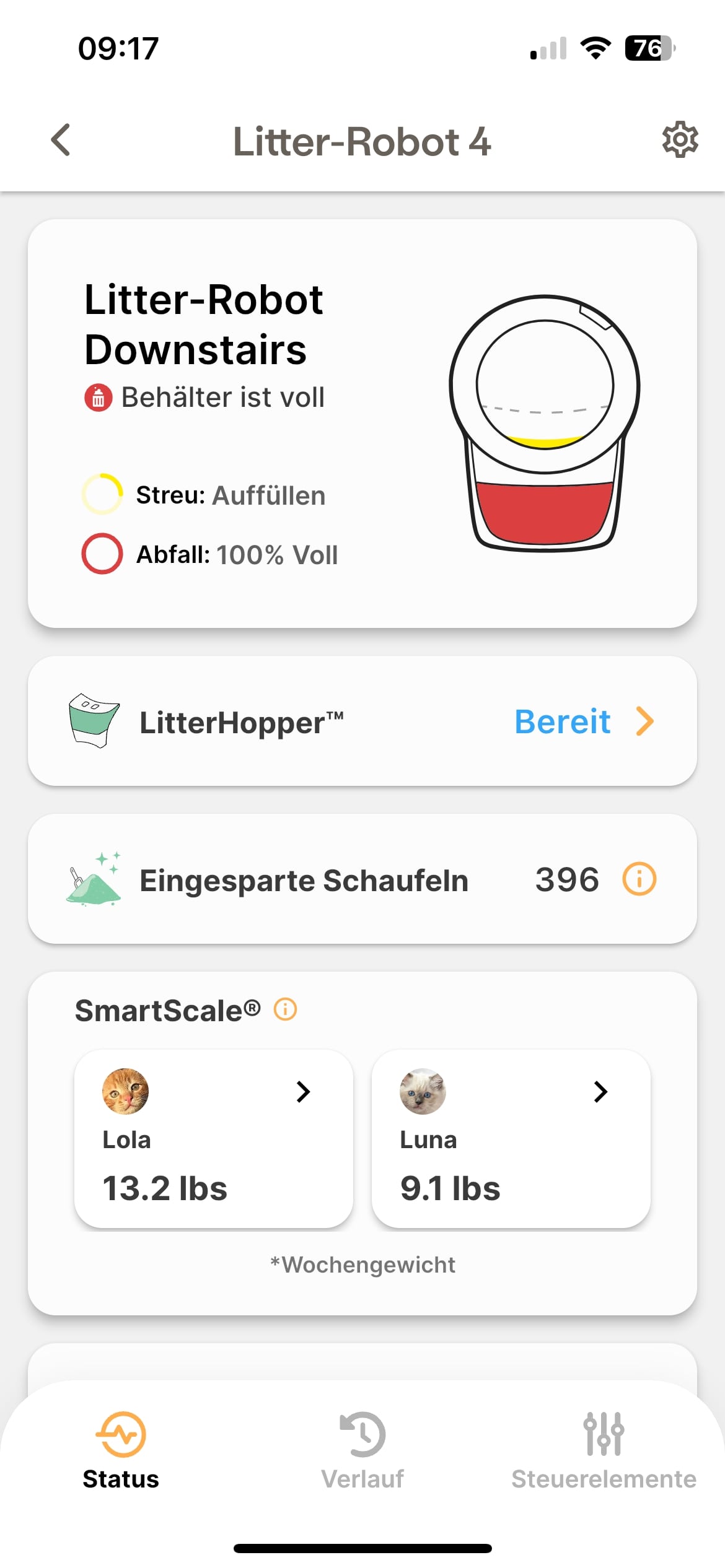Open the Steuerelemente tab

coord(604,1450)
